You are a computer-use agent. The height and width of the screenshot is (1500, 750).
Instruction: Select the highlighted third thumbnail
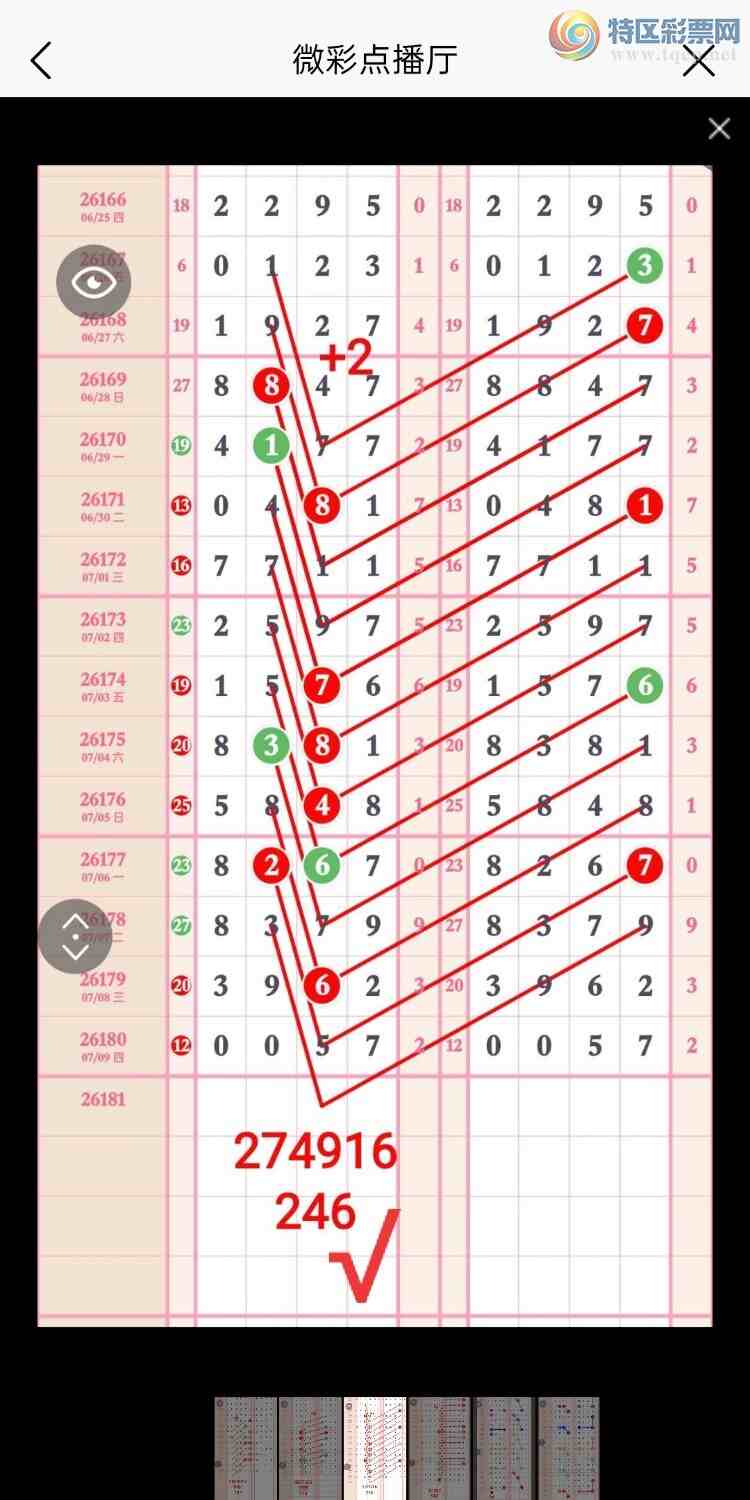click(x=375, y=1448)
